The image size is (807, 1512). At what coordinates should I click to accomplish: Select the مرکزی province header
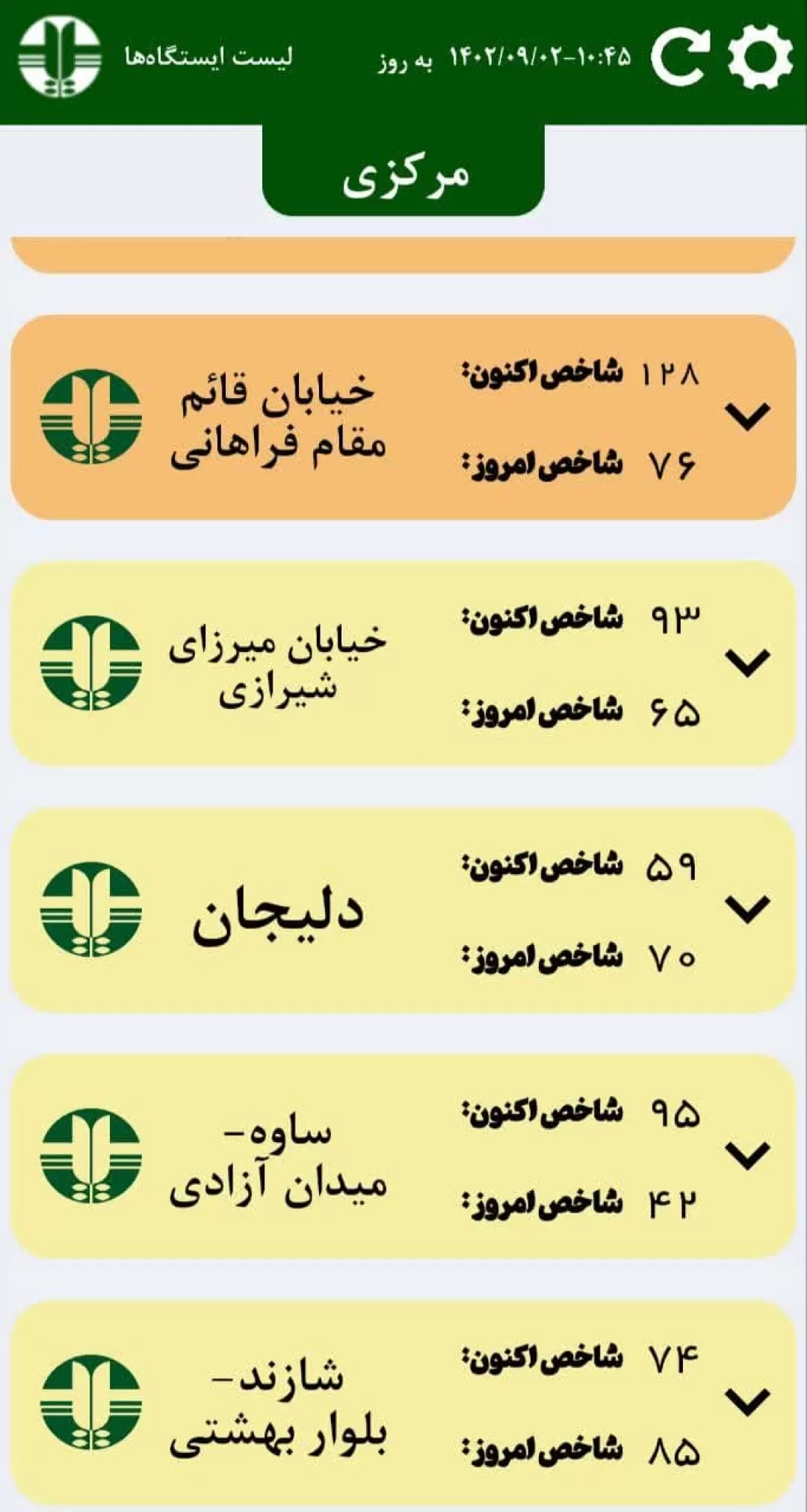[403, 172]
